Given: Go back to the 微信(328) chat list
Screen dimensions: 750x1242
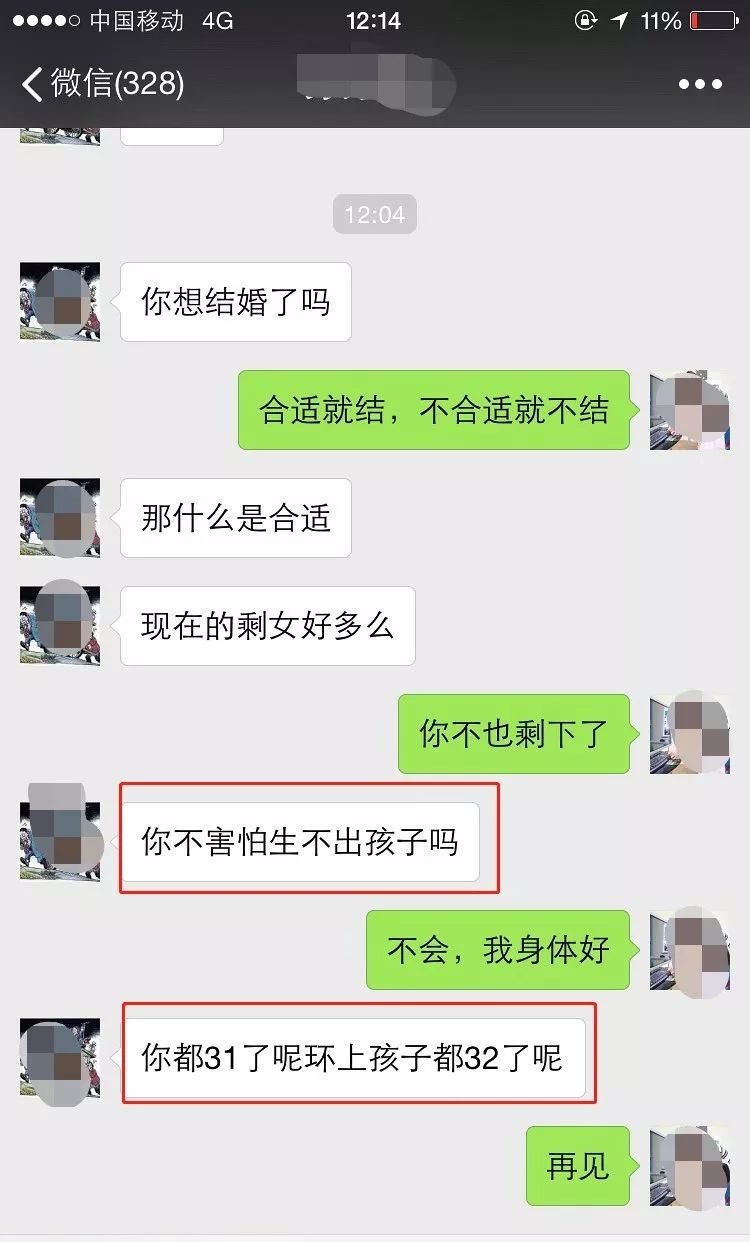Looking at the screenshot, I should pyautogui.click(x=100, y=84).
